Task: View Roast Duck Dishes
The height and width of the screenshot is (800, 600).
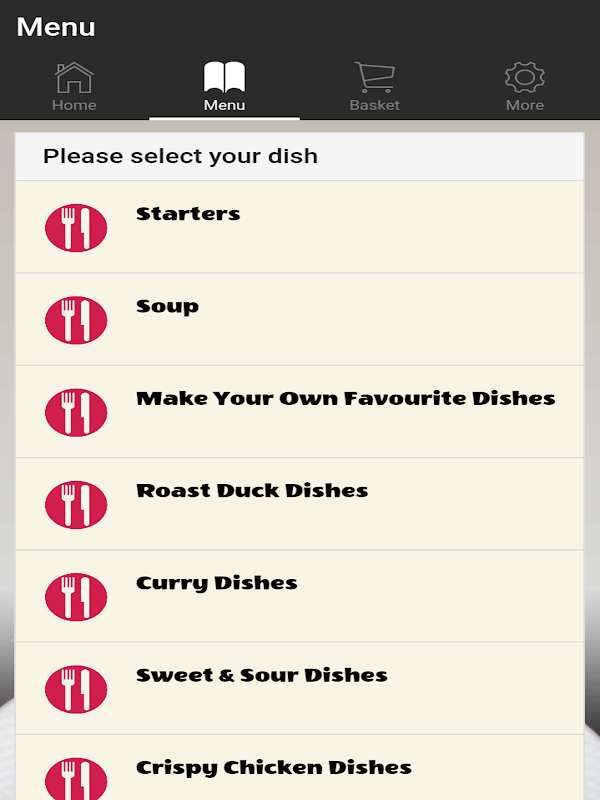Action: coord(299,503)
